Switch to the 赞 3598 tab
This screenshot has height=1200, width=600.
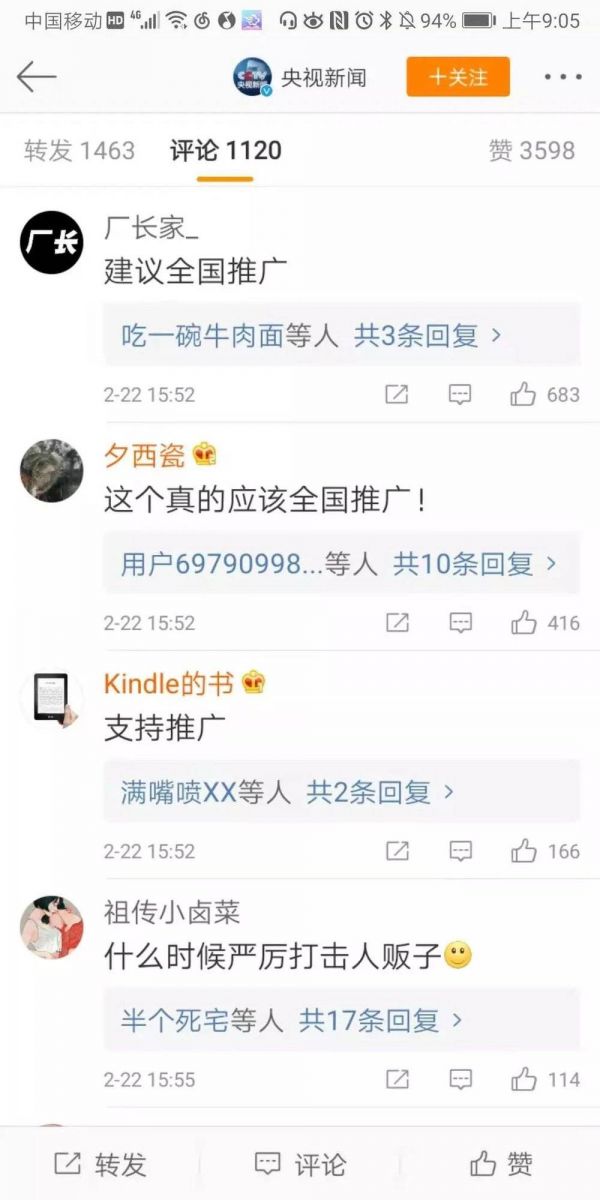click(531, 151)
